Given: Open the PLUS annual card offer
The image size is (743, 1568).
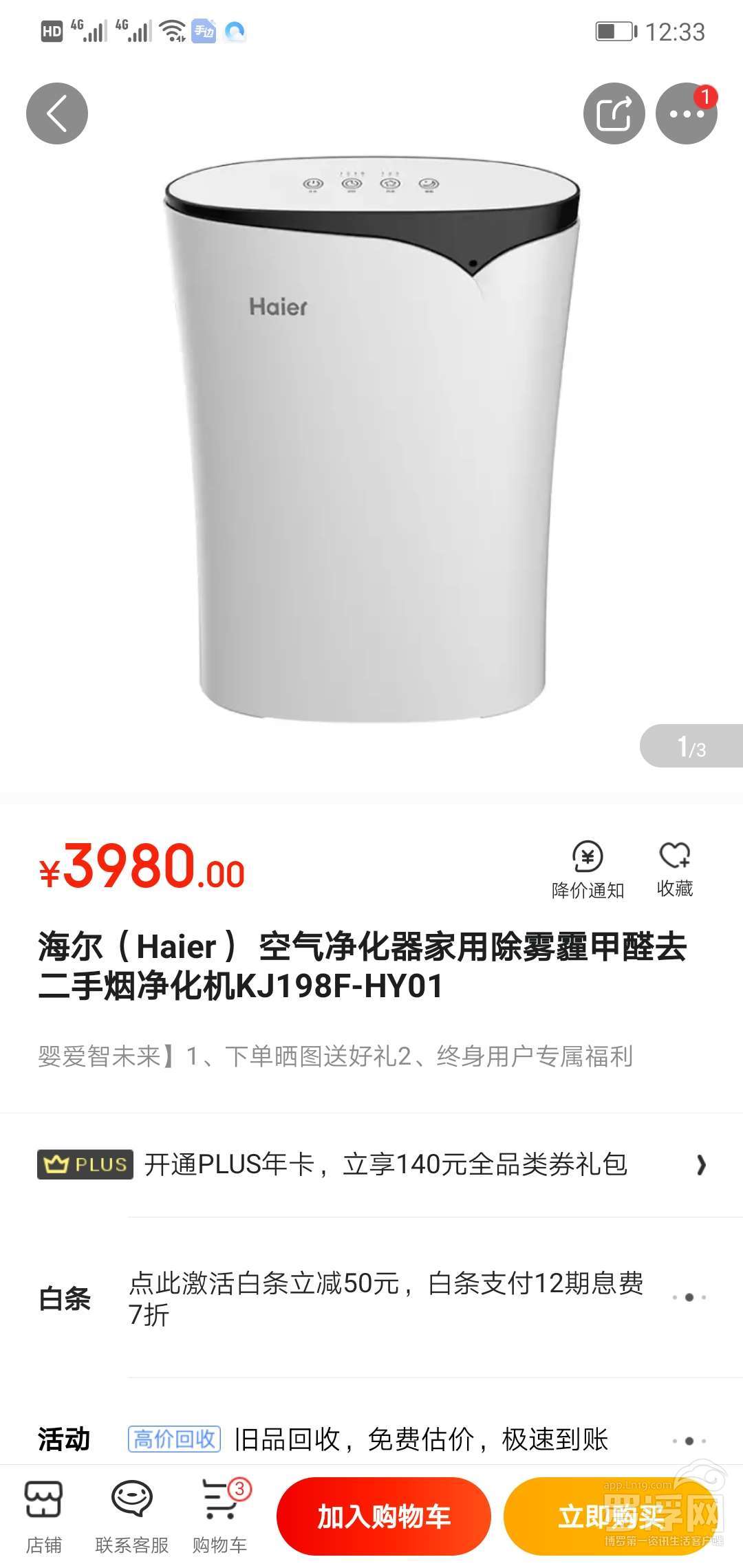Looking at the screenshot, I should [x=371, y=1165].
